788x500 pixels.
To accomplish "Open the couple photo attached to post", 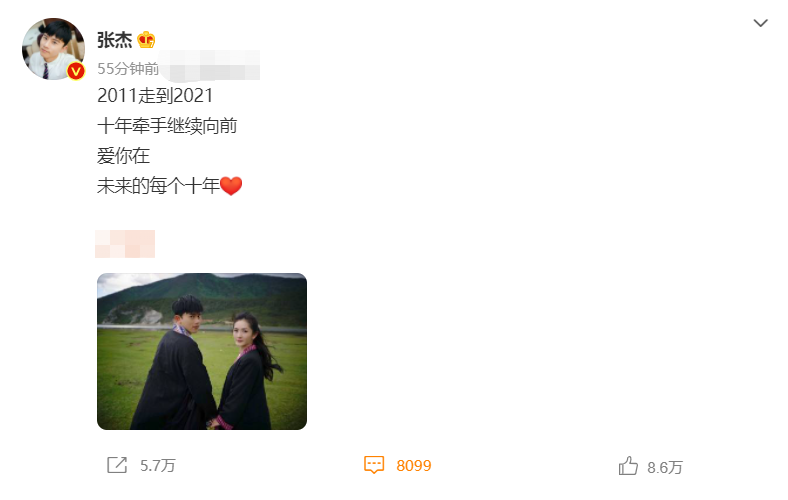I will tap(202, 351).
